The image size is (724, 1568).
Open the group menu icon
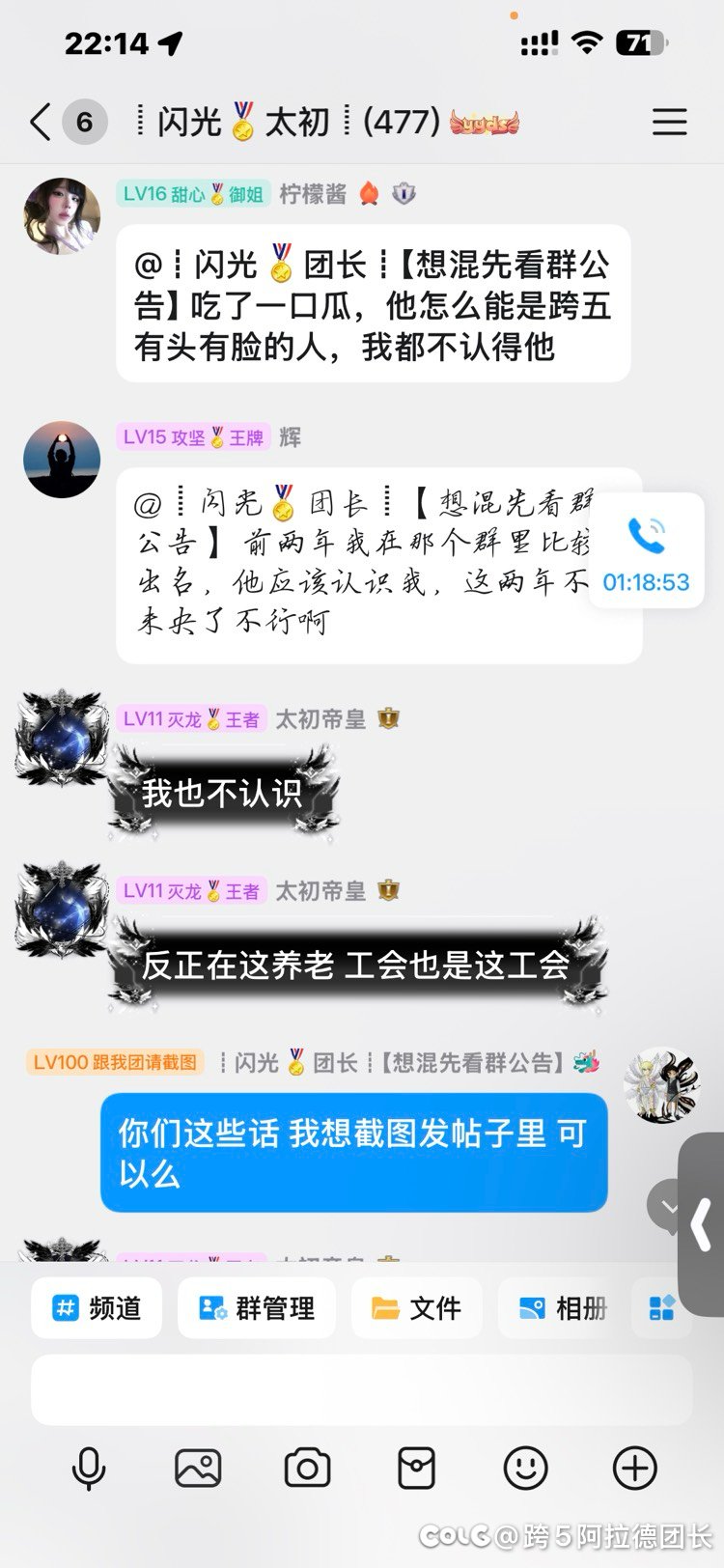click(x=669, y=123)
